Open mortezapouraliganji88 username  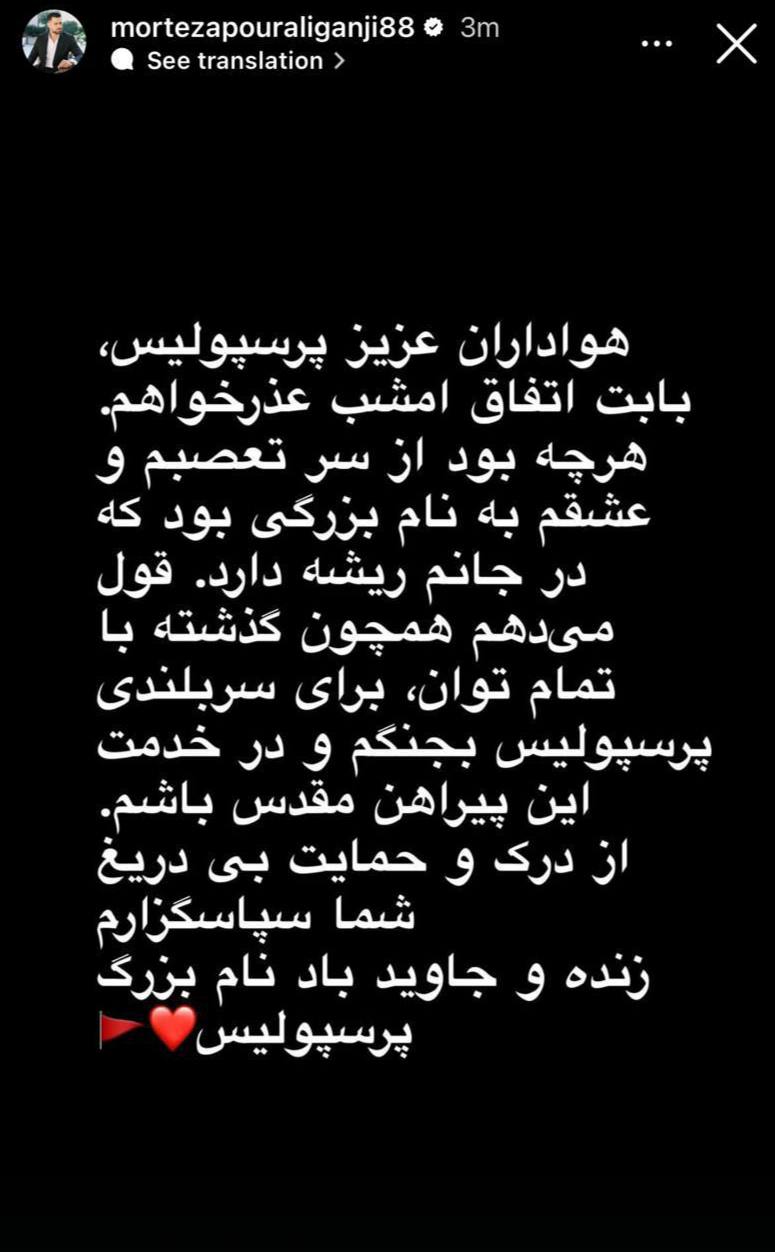(x=262, y=28)
